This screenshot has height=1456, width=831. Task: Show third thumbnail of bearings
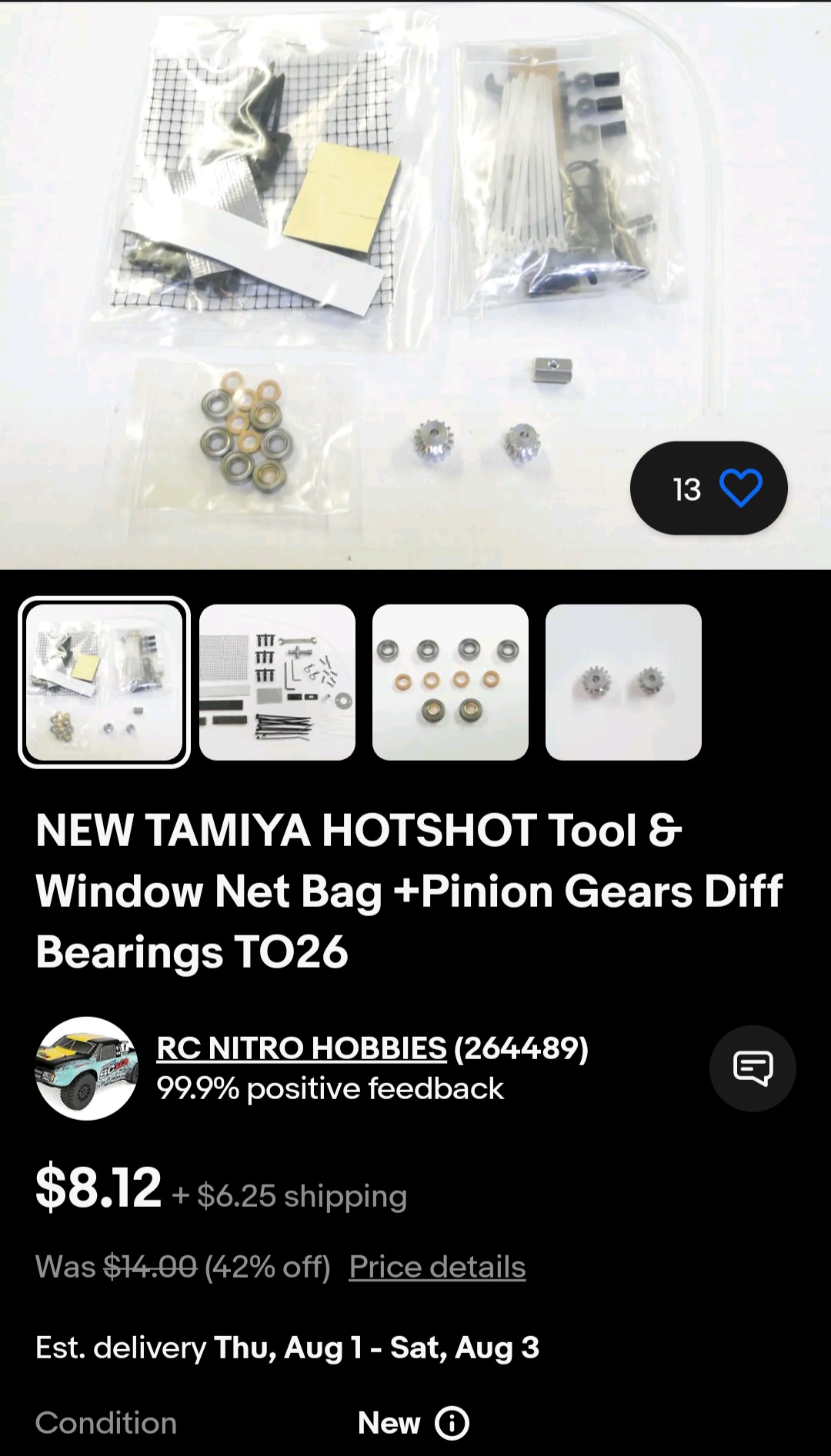(x=450, y=682)
